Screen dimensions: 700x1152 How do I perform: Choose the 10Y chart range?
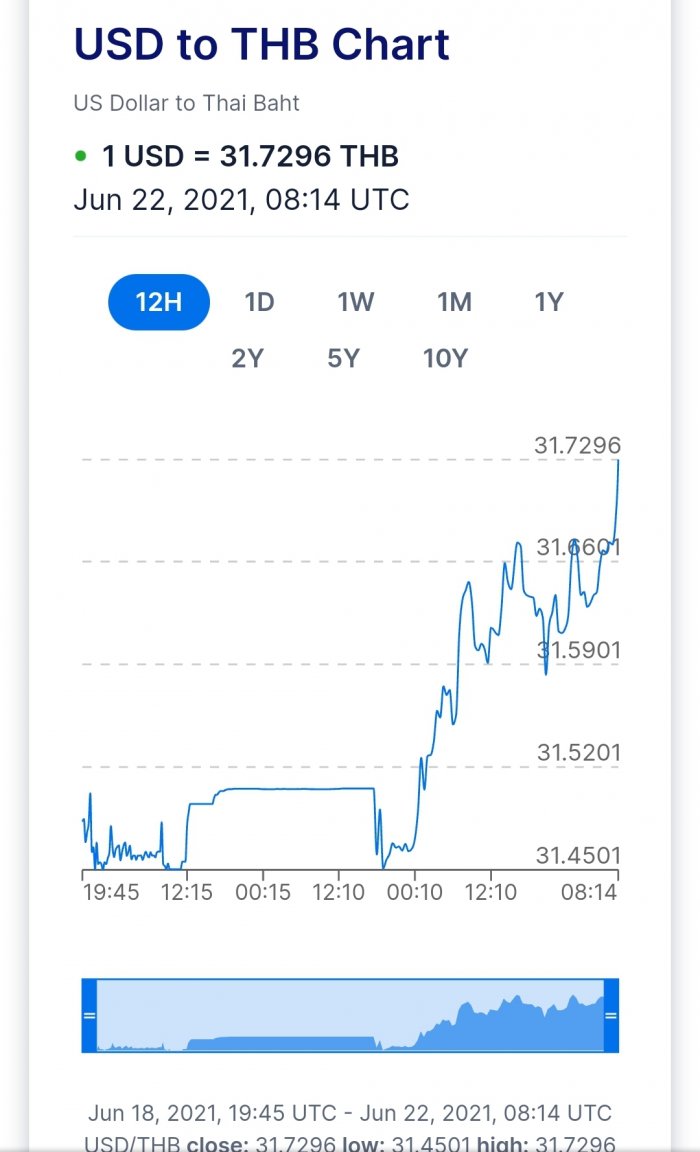coord(445,358)
